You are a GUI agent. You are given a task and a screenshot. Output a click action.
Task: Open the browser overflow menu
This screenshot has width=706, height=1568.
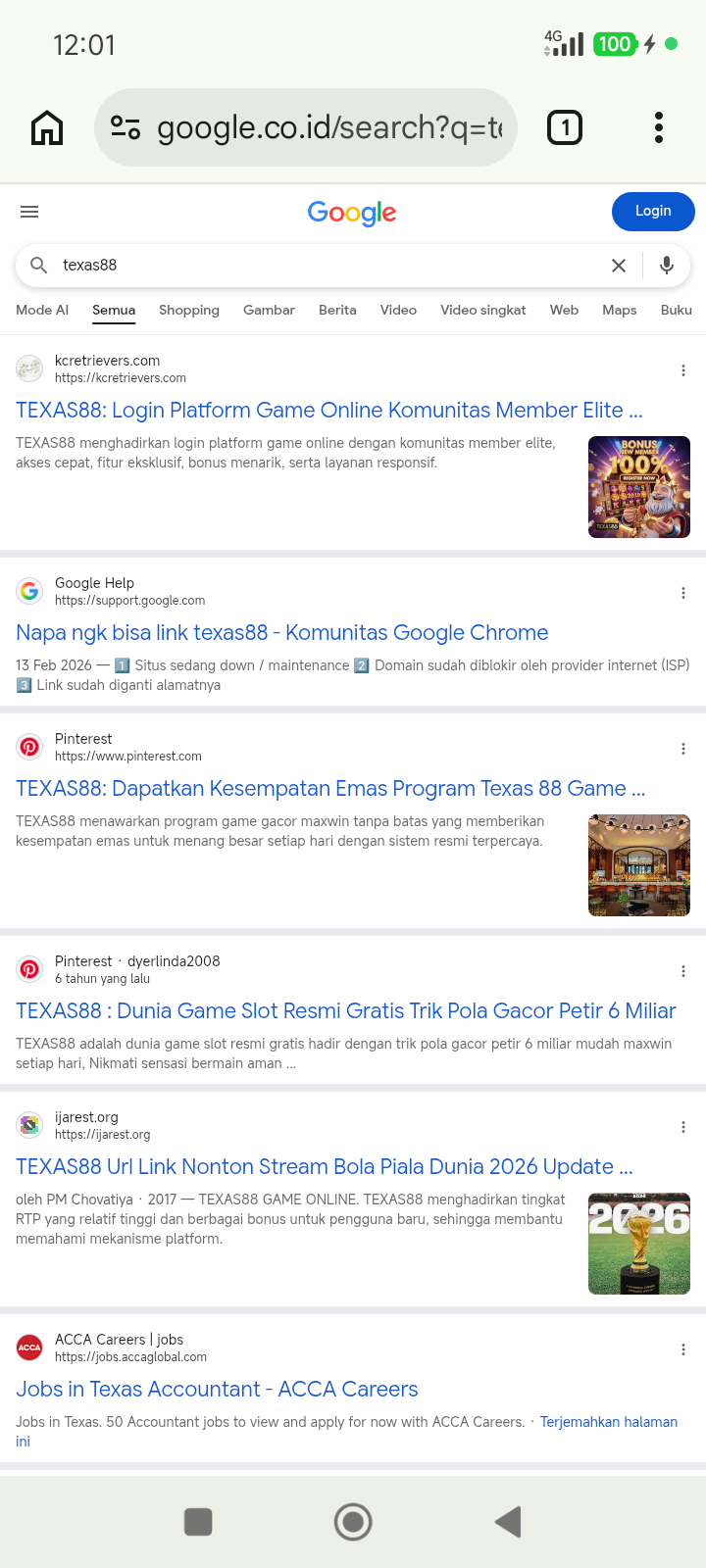coord(659,127)
